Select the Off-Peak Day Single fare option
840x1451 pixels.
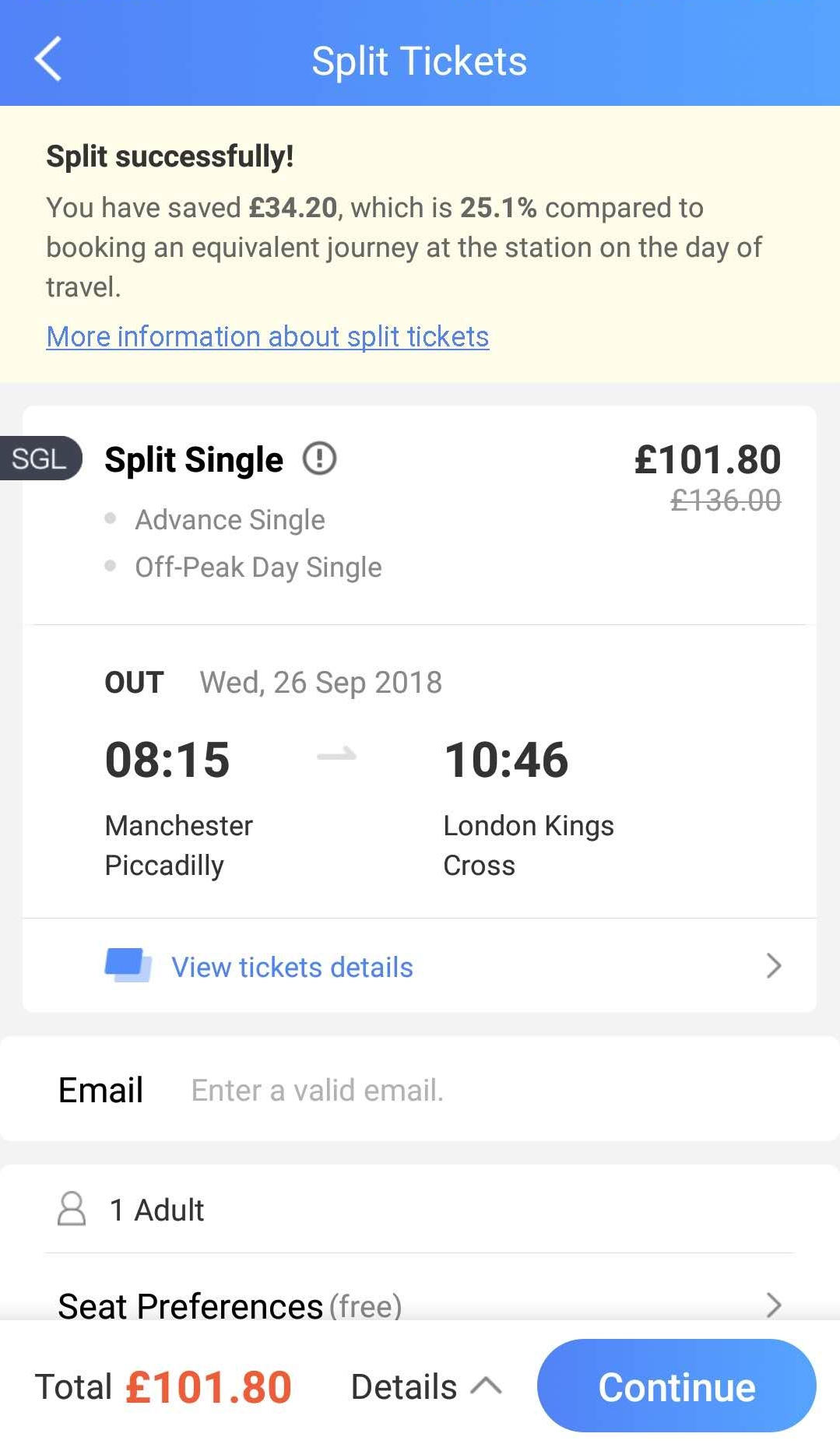coord(258,567)
